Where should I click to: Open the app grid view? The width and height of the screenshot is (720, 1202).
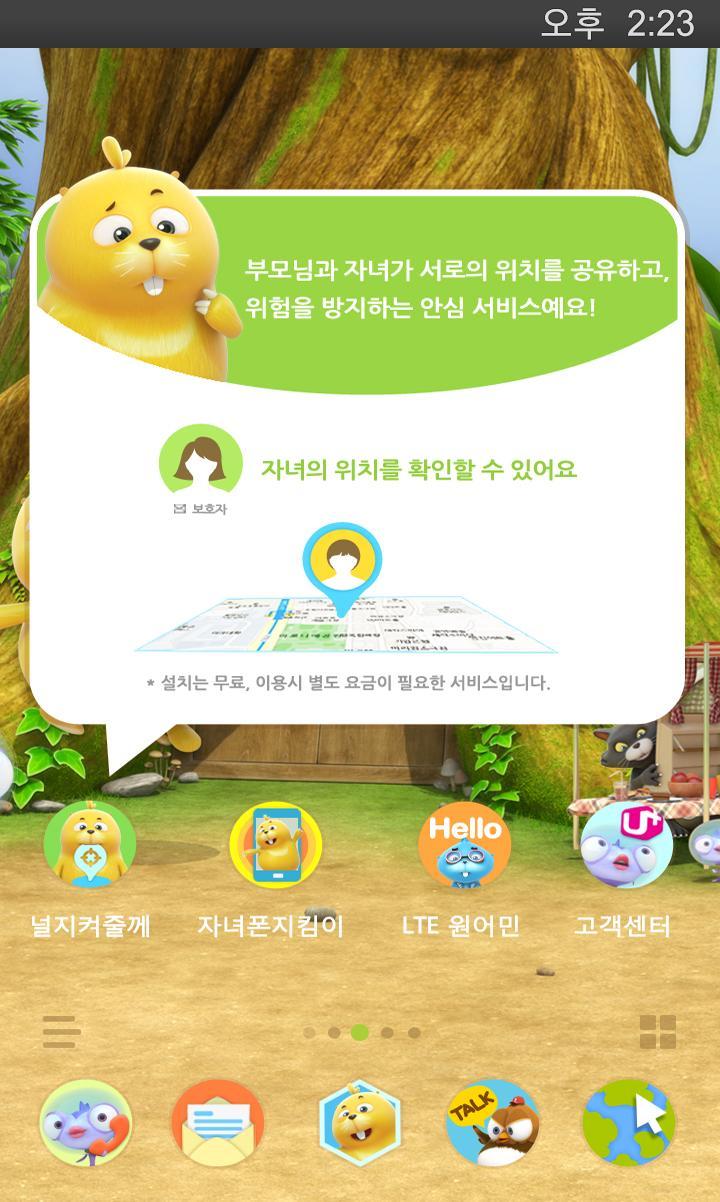coord(657,1031)
